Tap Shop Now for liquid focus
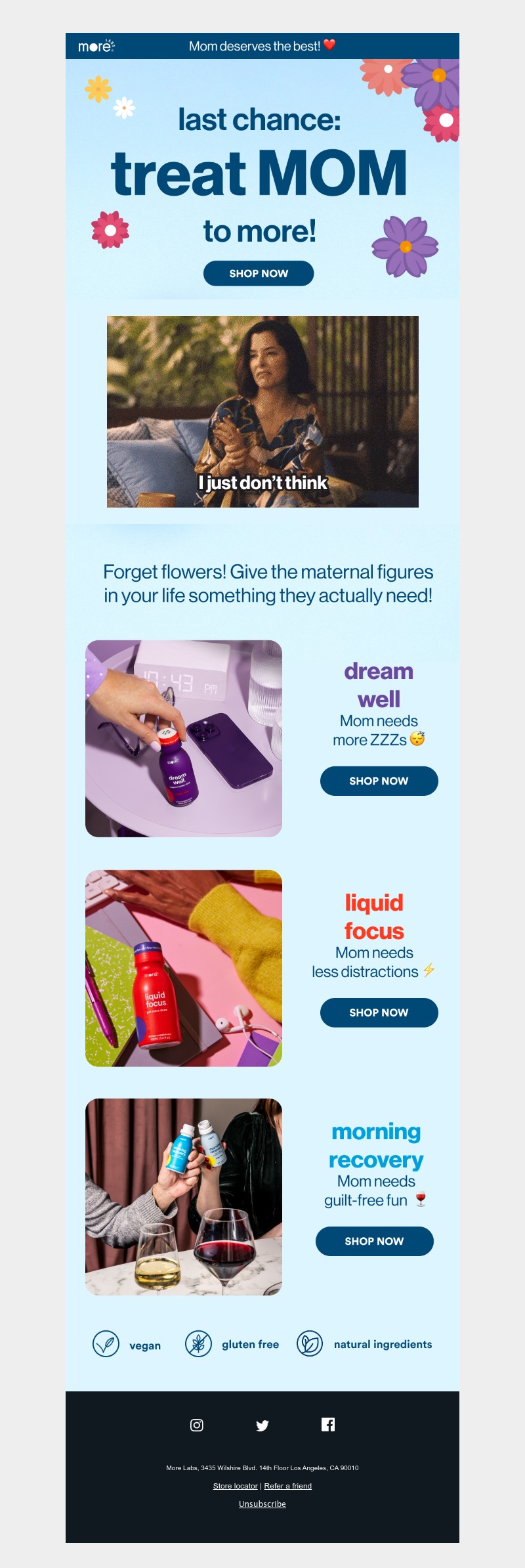Screen dimensions: 525x1568 379,1013
